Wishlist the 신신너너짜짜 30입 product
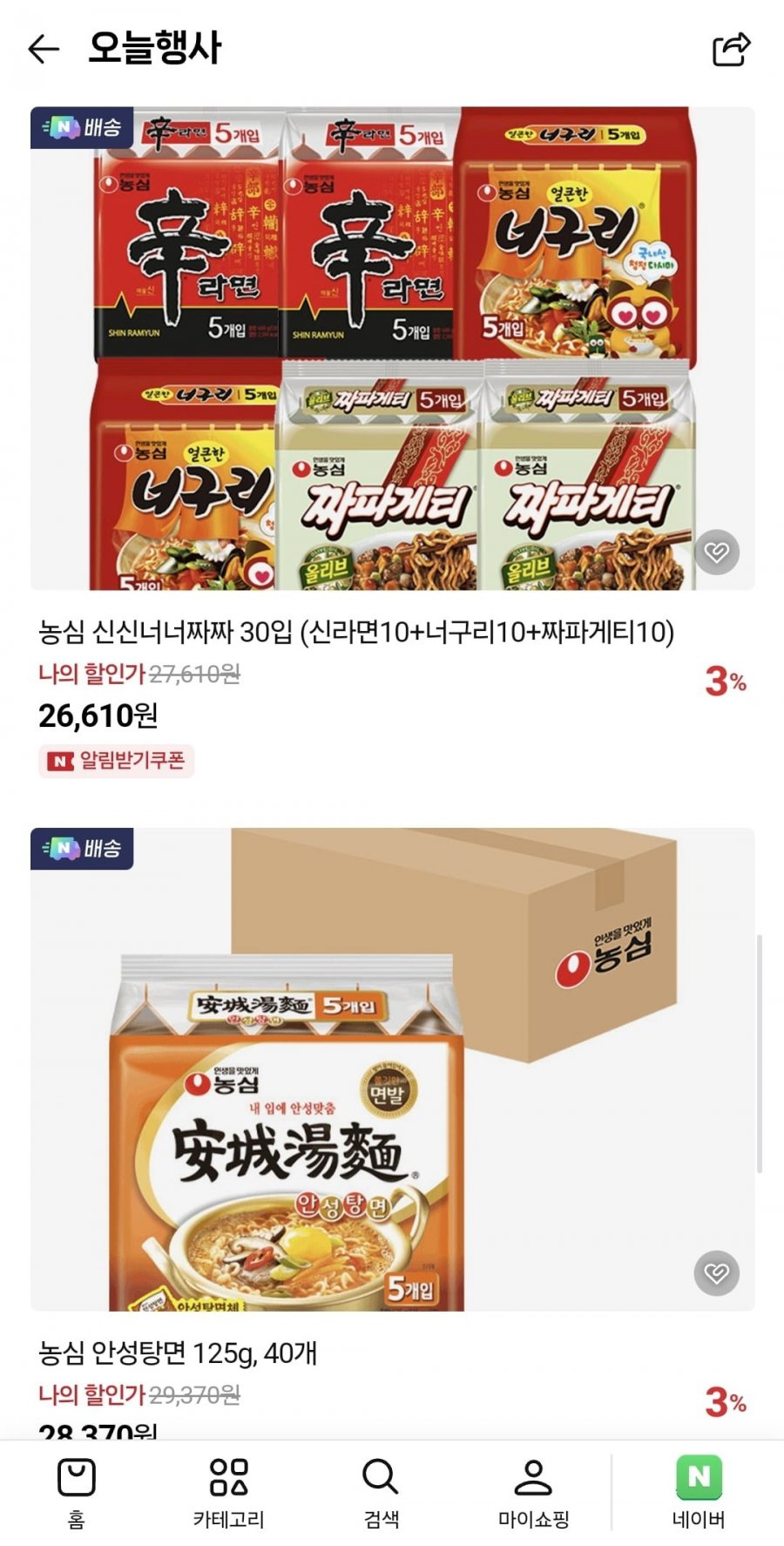Screen dimensions: 784x1546 click(716, 552)
